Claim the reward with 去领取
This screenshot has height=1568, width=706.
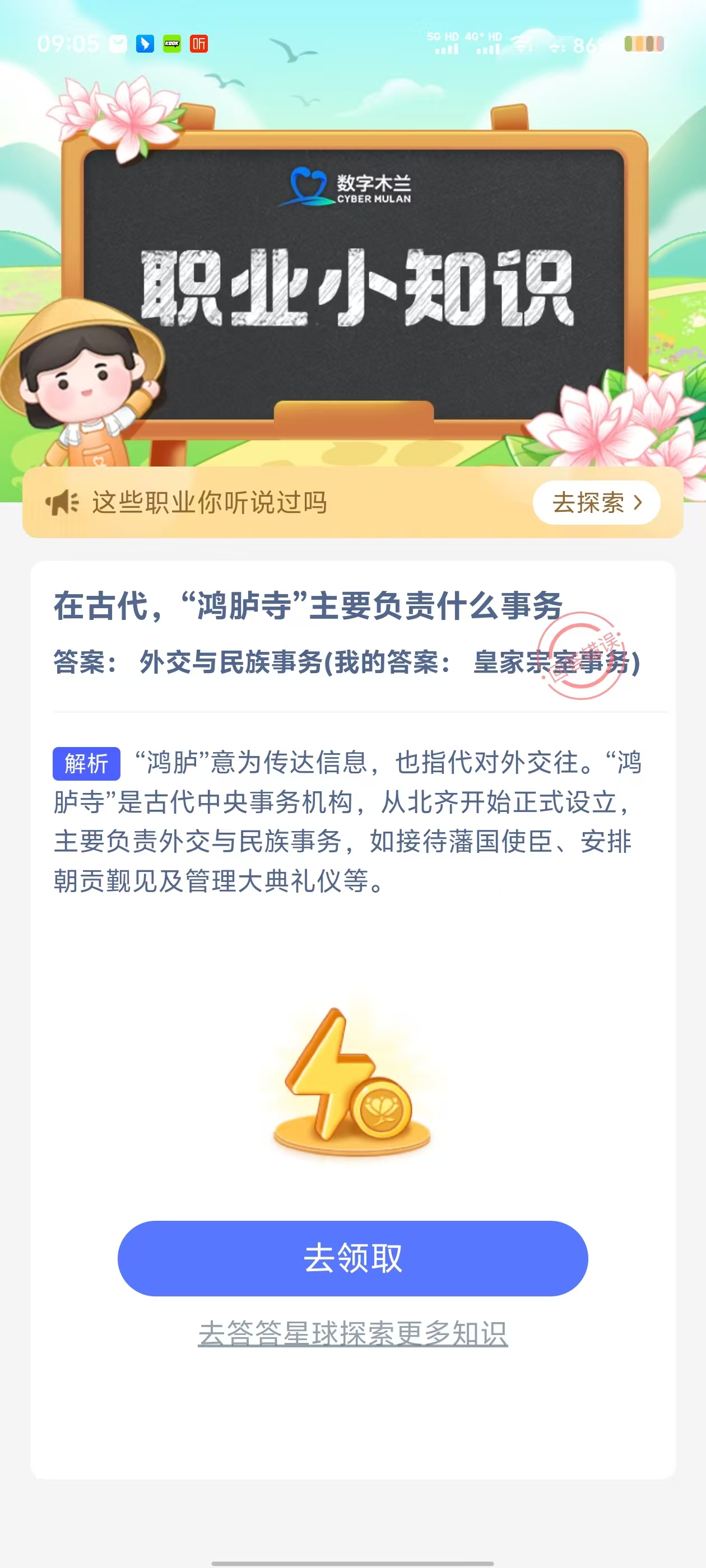click(x=352, y=1258)
